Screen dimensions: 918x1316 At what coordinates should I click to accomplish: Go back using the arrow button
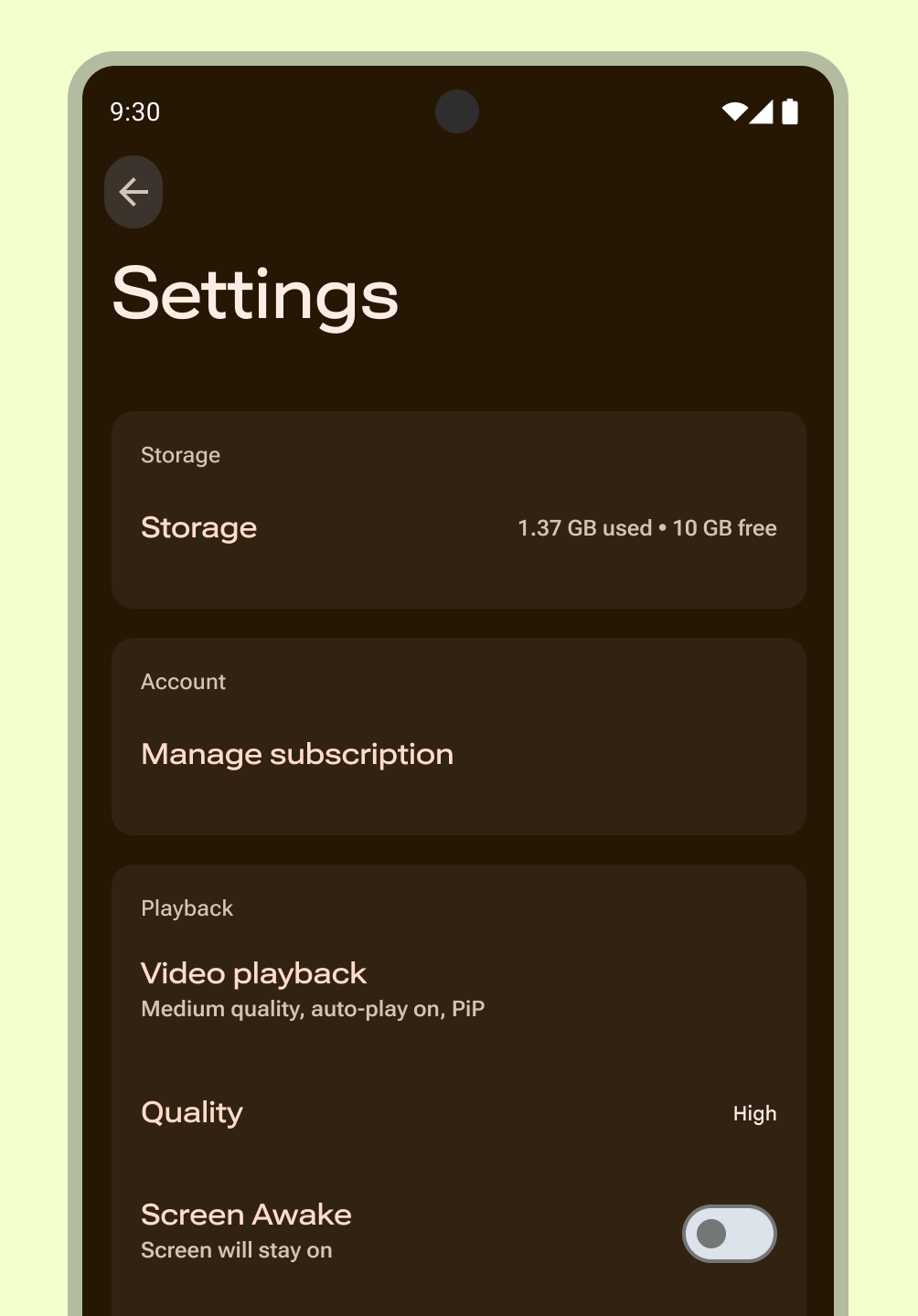[x=133, y=192]
